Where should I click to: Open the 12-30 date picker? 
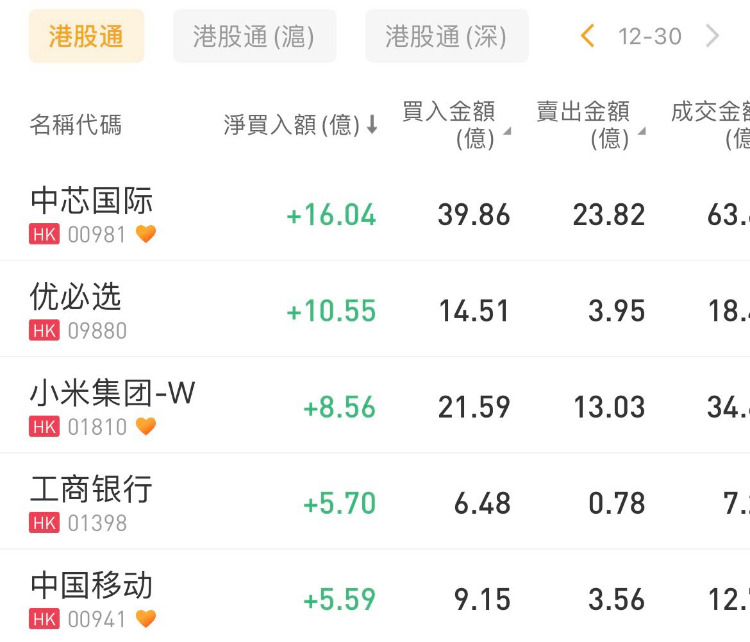click(650, 37)
